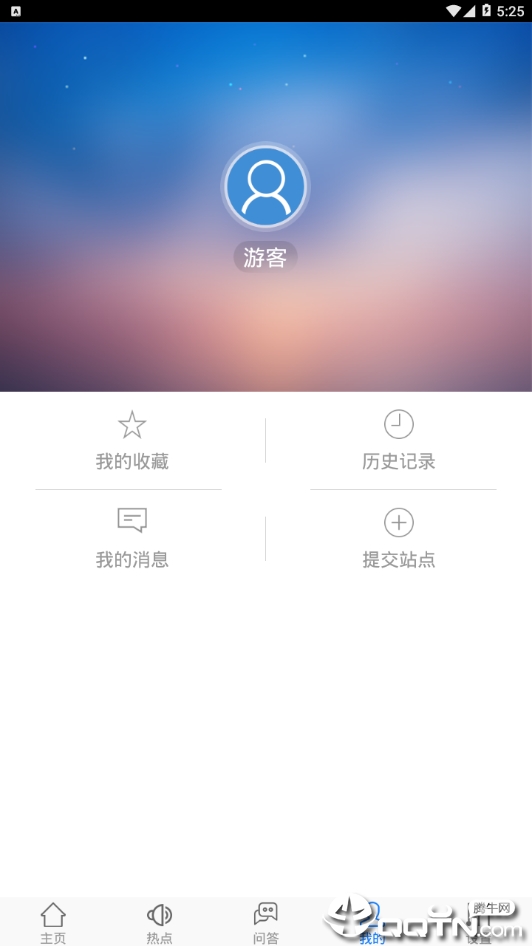Tap the 游客 login label
Viewport: 532px width, 946px height.
[265, 258]
